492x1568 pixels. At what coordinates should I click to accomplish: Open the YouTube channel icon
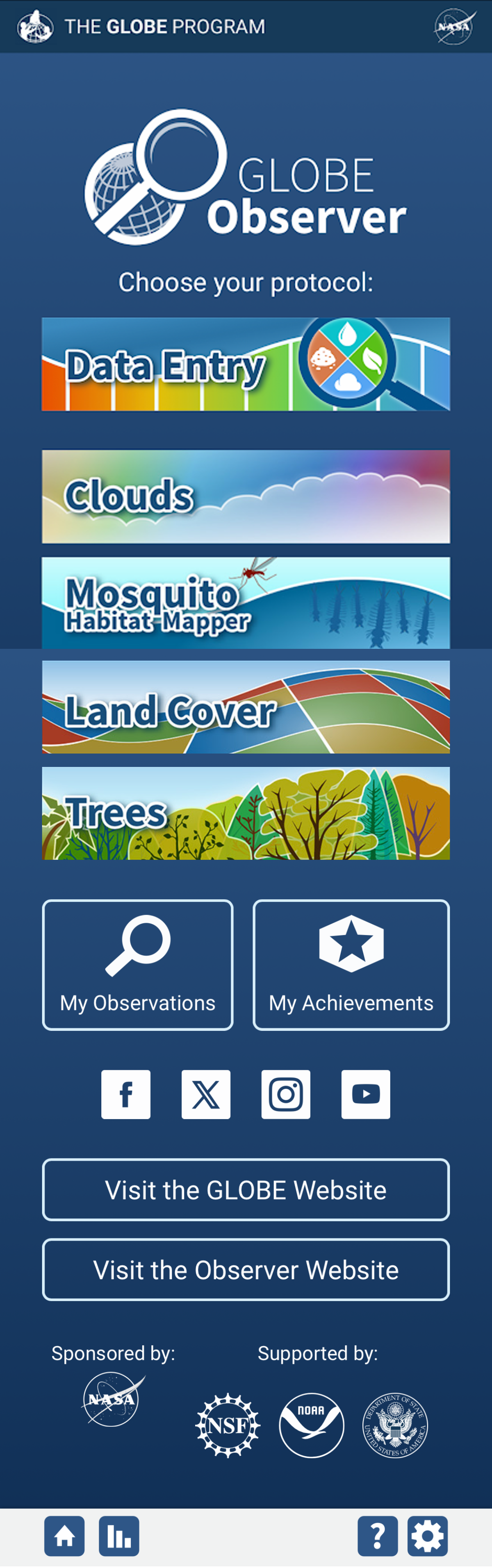click(x=365, y=1094)
